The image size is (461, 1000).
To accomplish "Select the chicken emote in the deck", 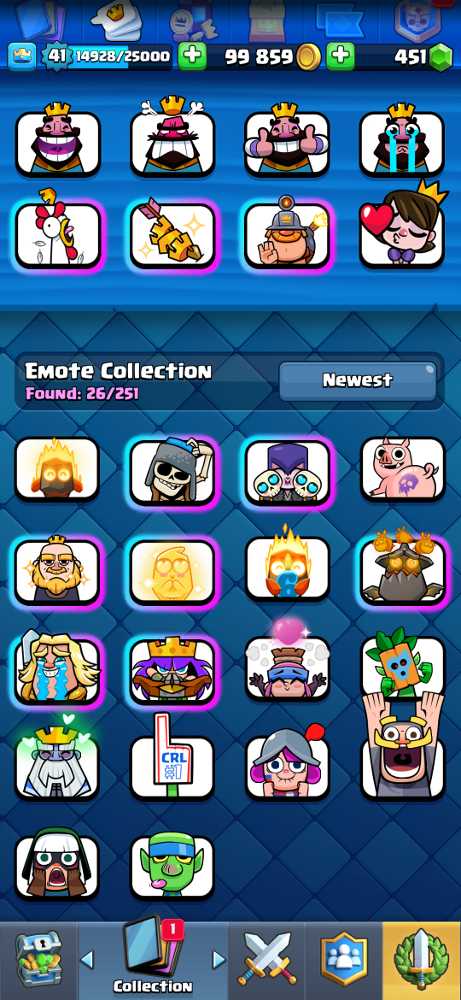I will tap(58, 233).
